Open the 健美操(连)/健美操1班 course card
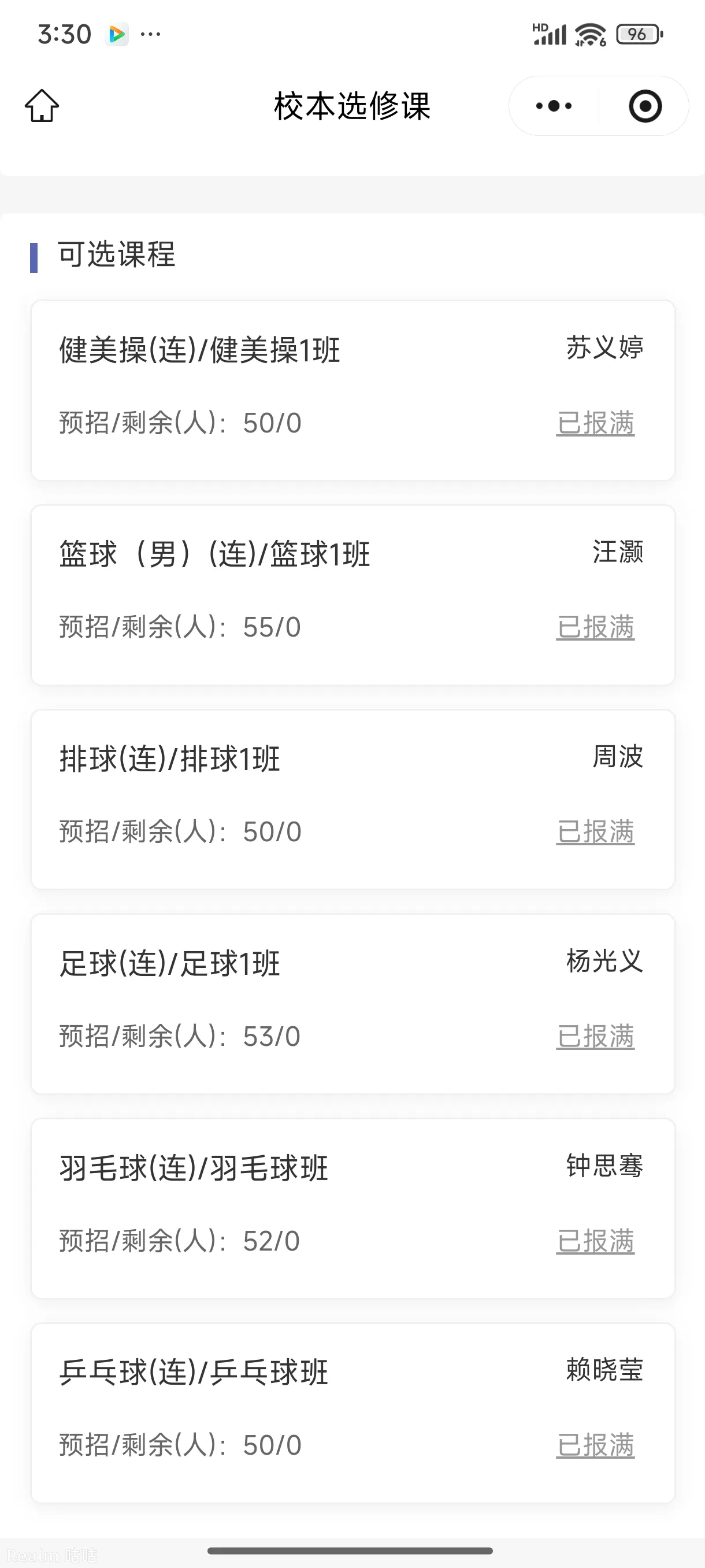 (199, 350)
